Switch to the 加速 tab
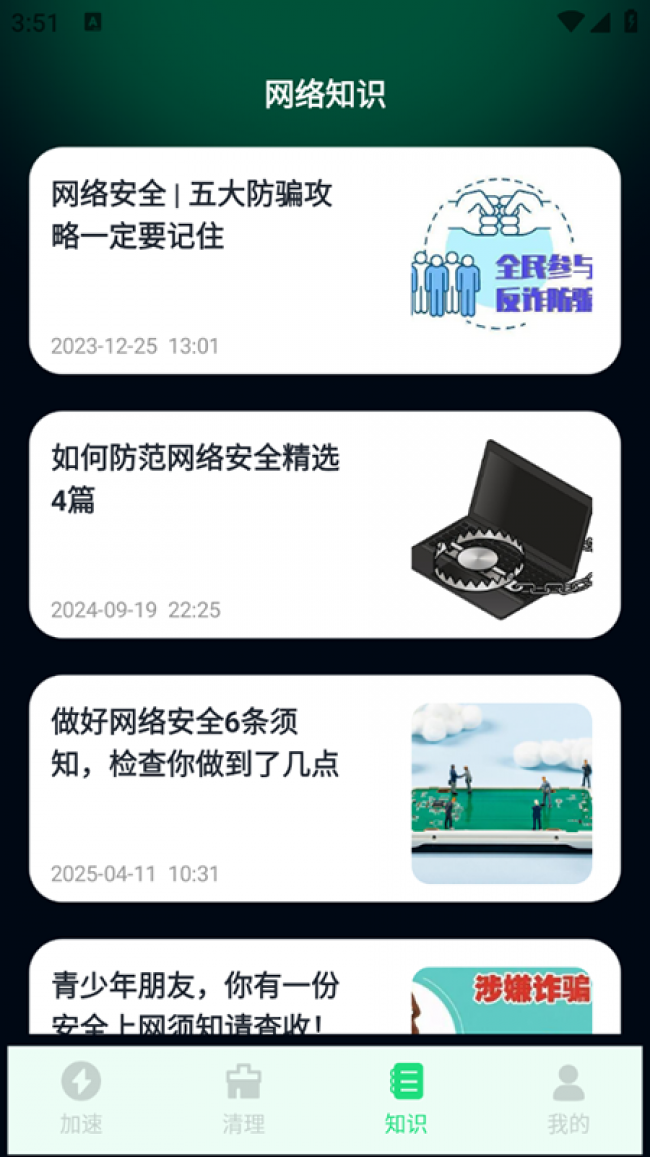The image size is (650, 1157). 81,1098
